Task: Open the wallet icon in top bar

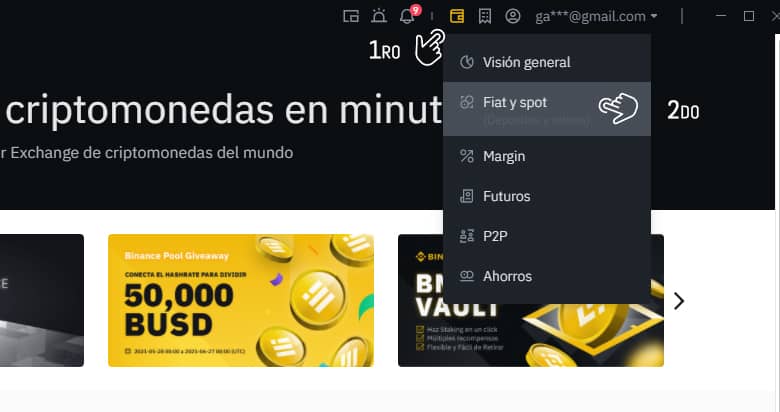Action: [x=457, y=16]
